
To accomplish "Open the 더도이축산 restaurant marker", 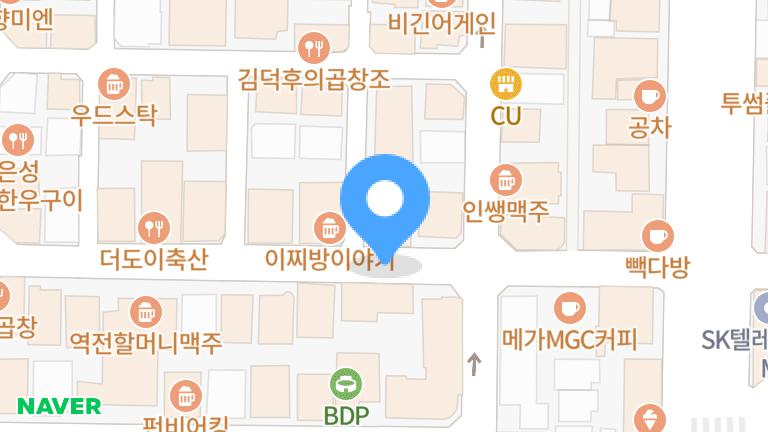I will click(x=153, y=228).
